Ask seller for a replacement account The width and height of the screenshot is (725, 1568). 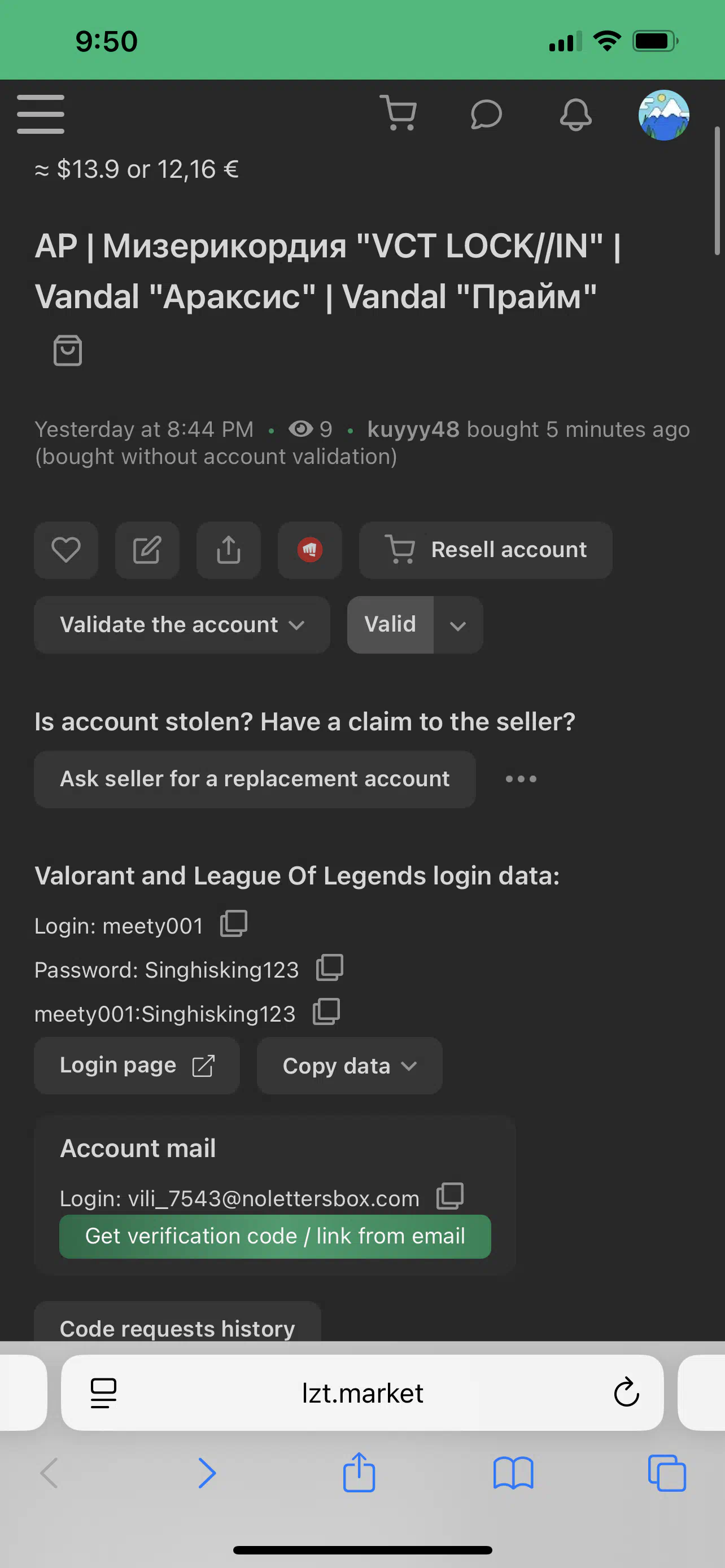click(x=255, y=778)
